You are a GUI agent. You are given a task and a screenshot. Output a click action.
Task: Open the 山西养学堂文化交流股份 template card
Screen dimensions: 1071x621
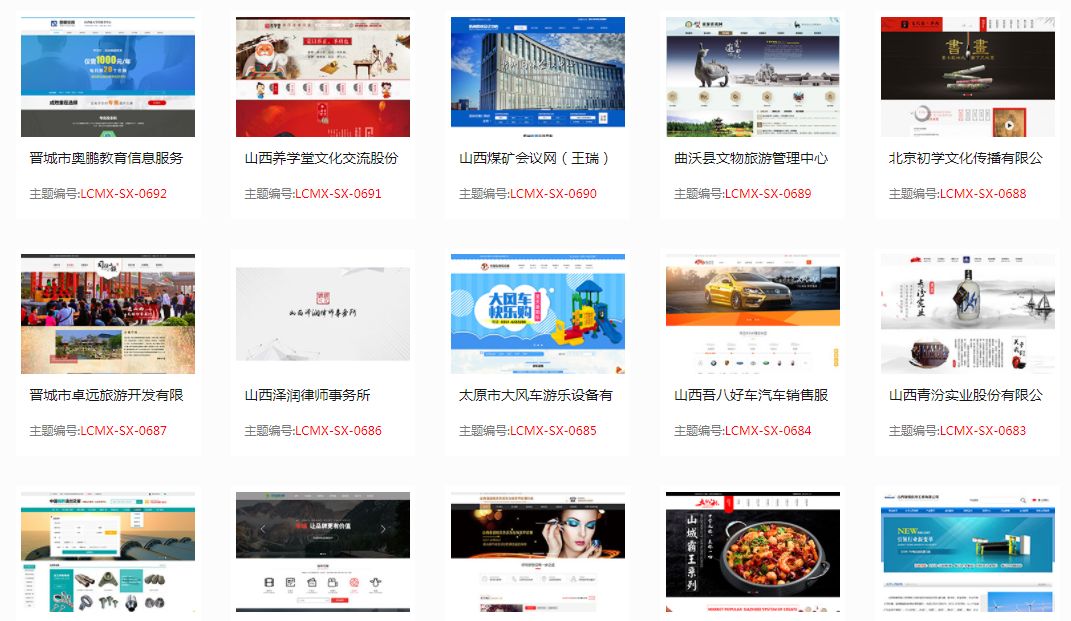[x=322, y=158]
